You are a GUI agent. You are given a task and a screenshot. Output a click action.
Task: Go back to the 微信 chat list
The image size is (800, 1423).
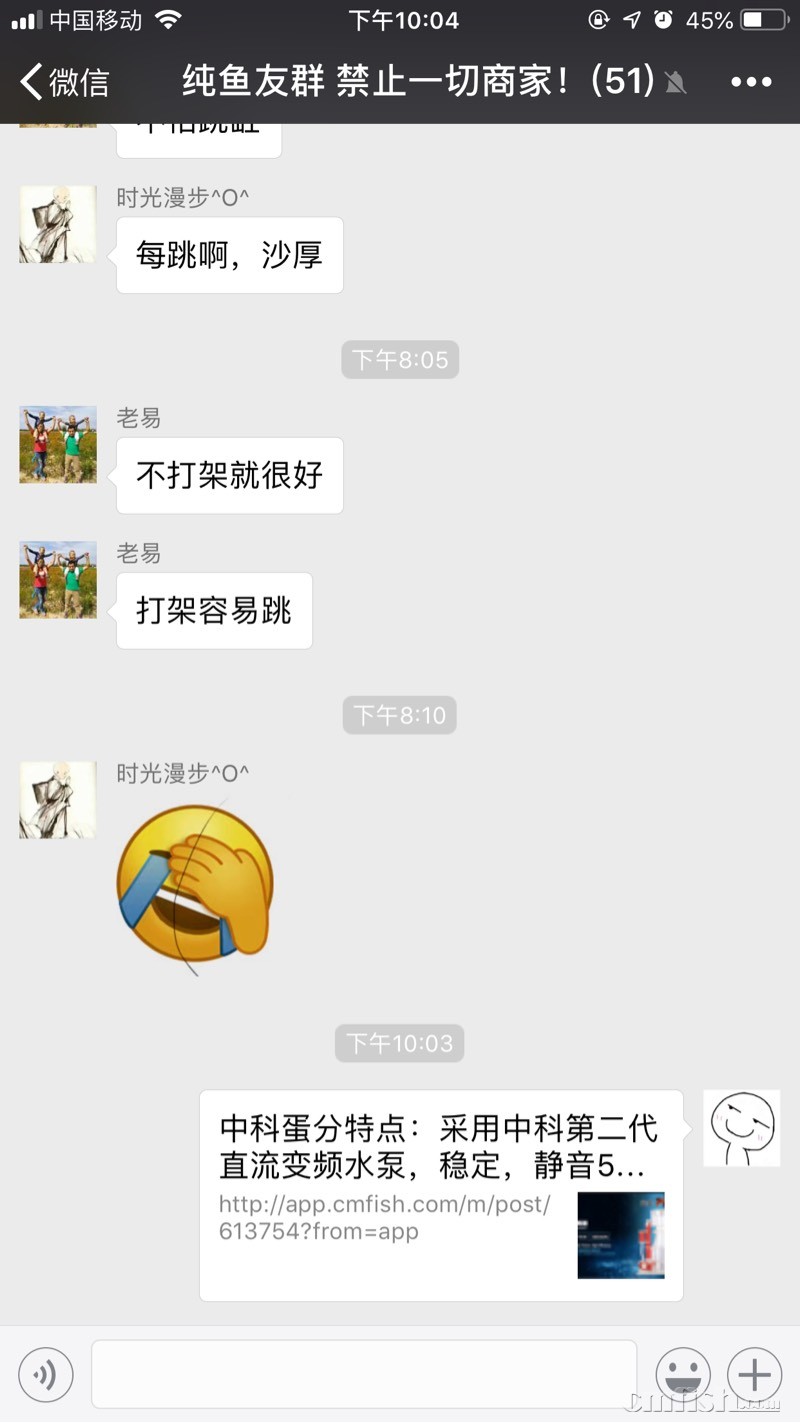click(65, 82)
